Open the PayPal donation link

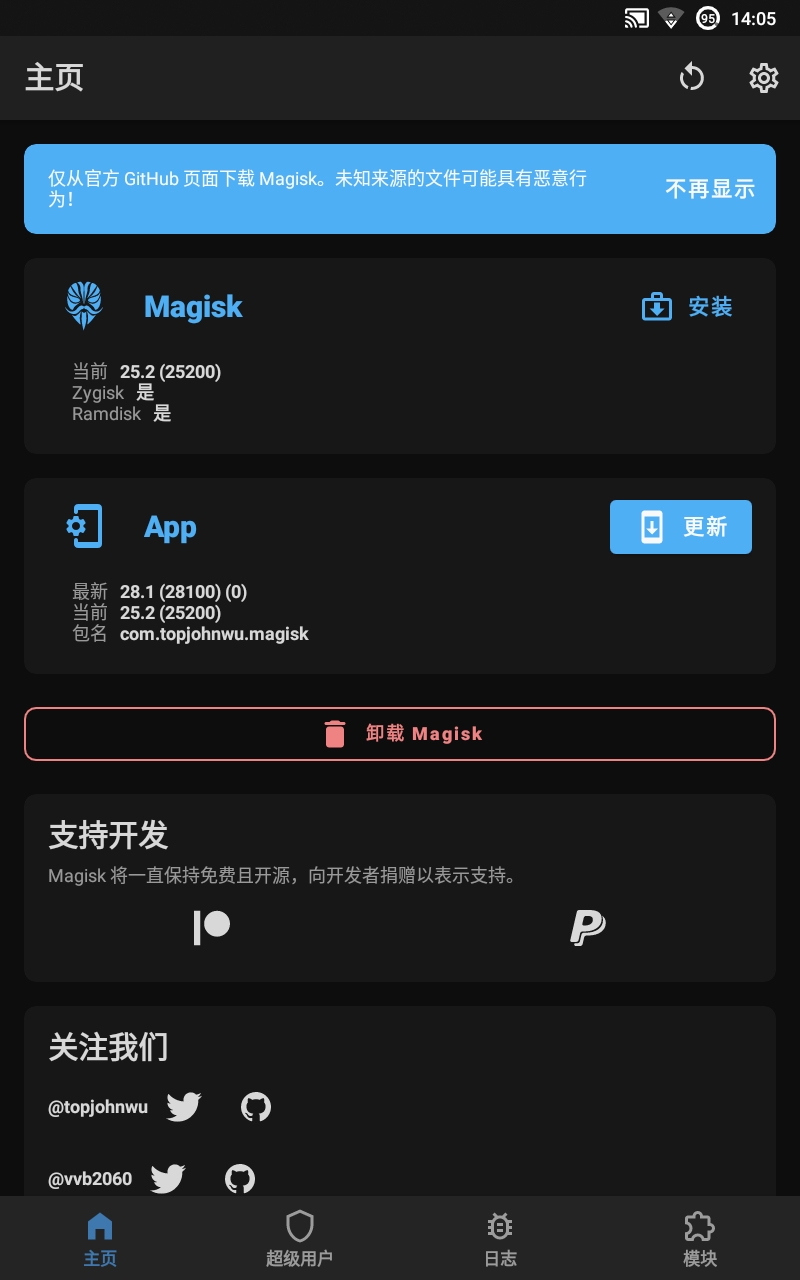pos(588,927)
